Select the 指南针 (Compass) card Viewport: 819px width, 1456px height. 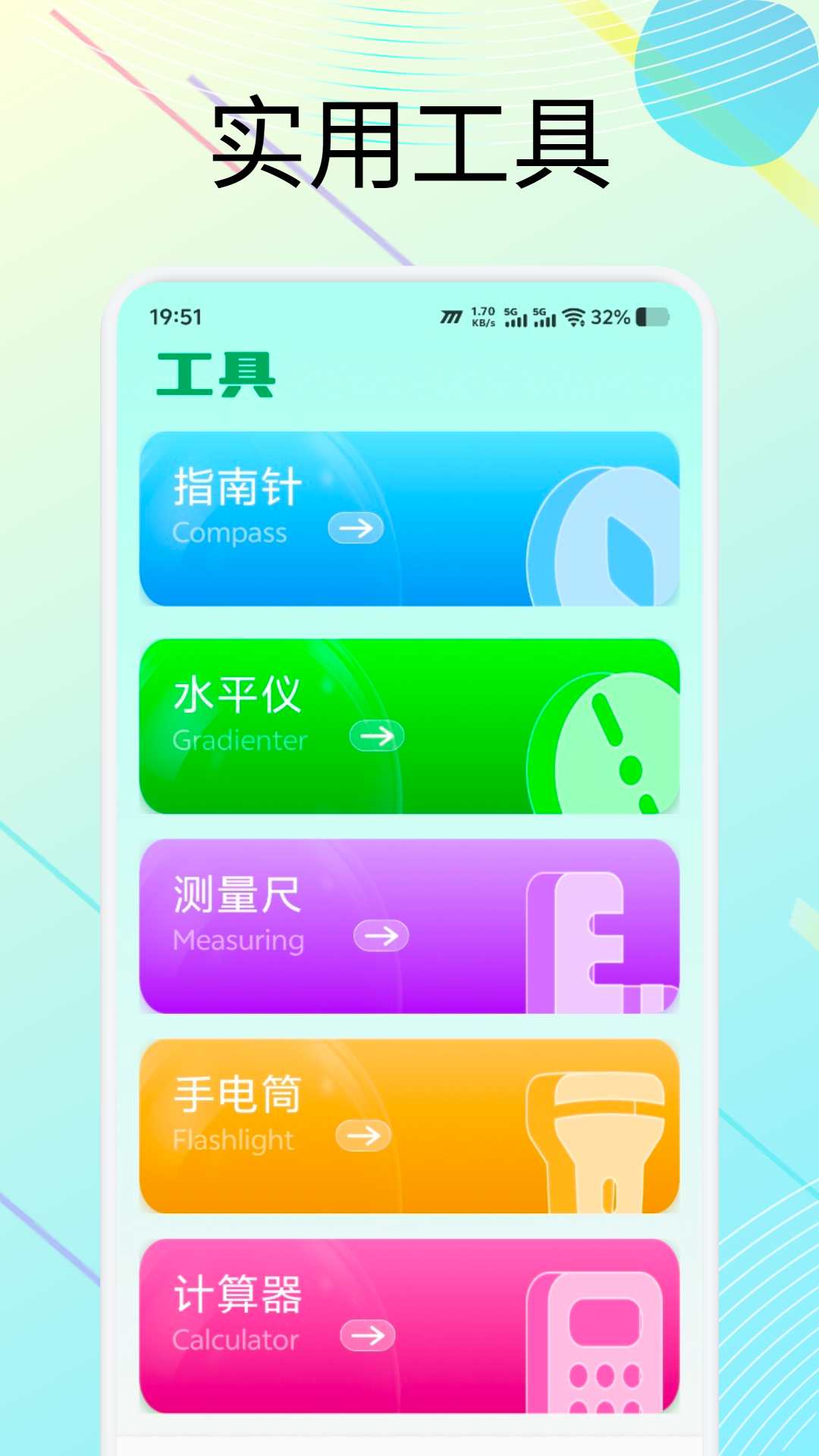point(409,516)
